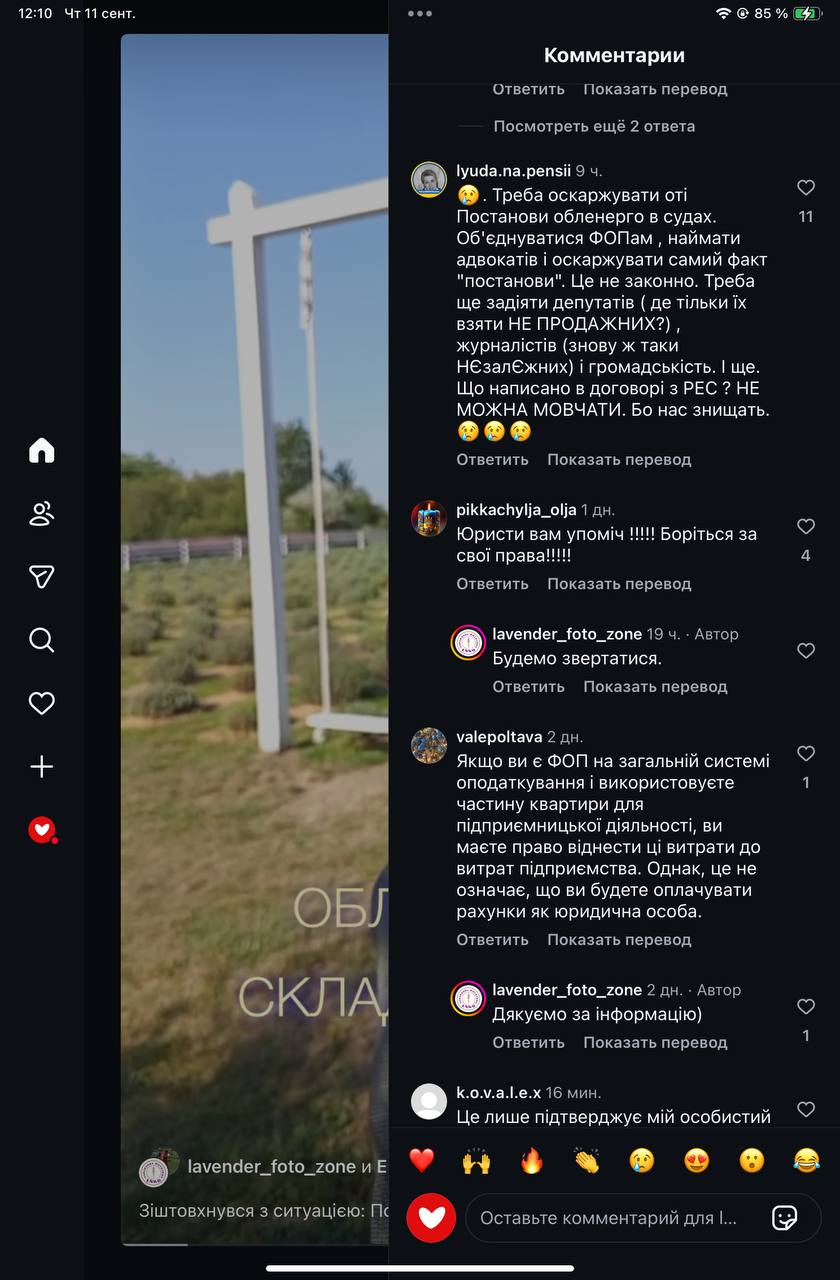The height and width of the screenshot is (1280, 840).
Task: Like k.o.v.a.l.e.x's comment
Action: pos(806,1108)
